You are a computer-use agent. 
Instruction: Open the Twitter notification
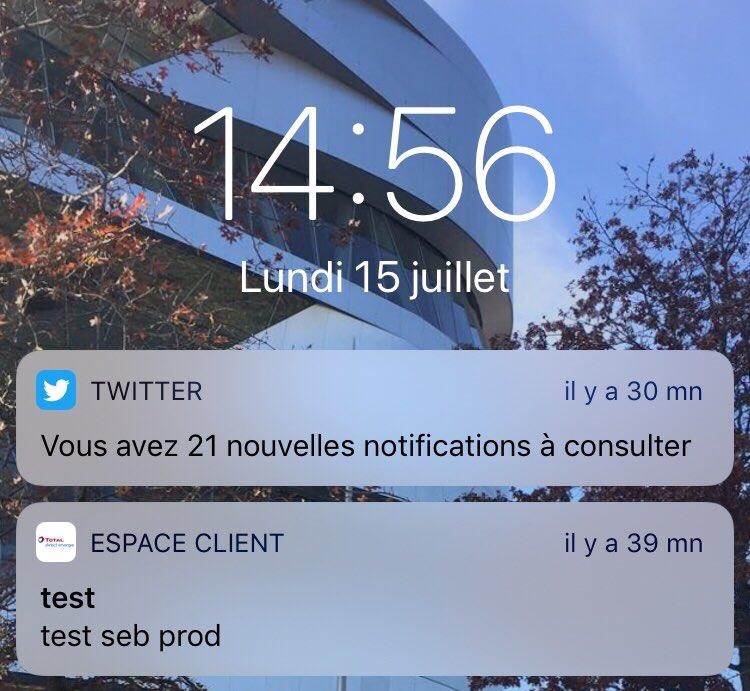[x=374, y=419]
